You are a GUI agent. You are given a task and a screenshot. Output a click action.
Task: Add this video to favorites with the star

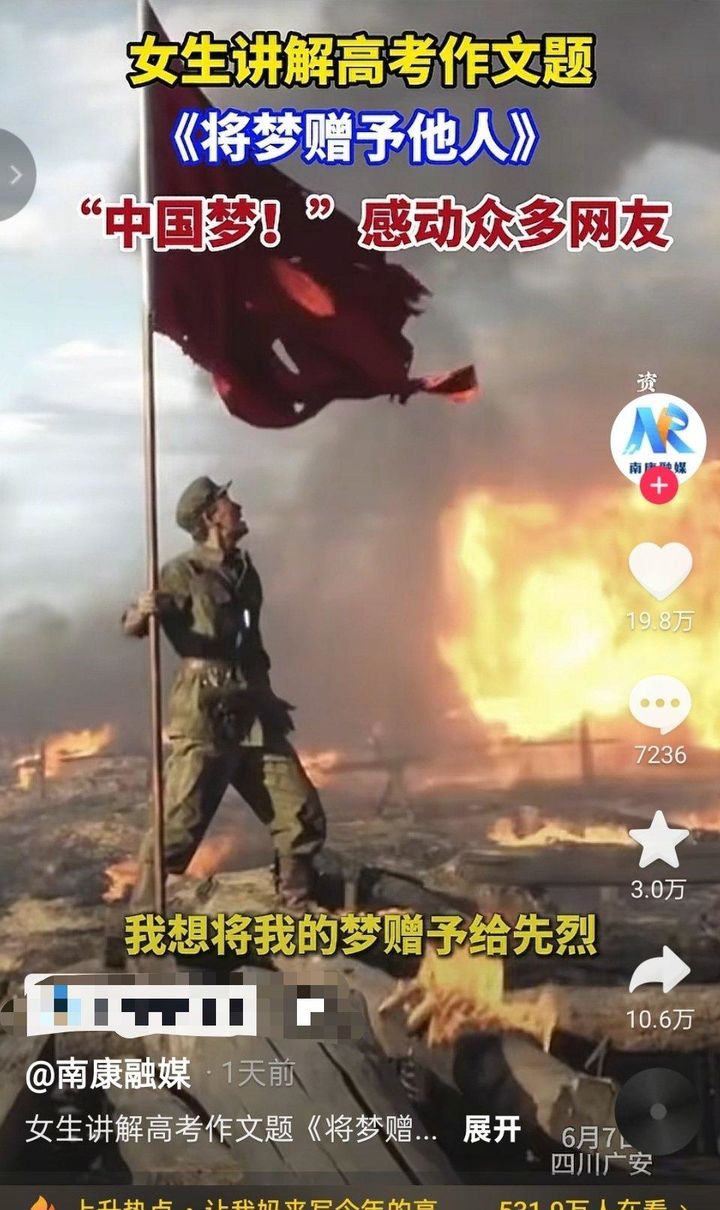660,840
